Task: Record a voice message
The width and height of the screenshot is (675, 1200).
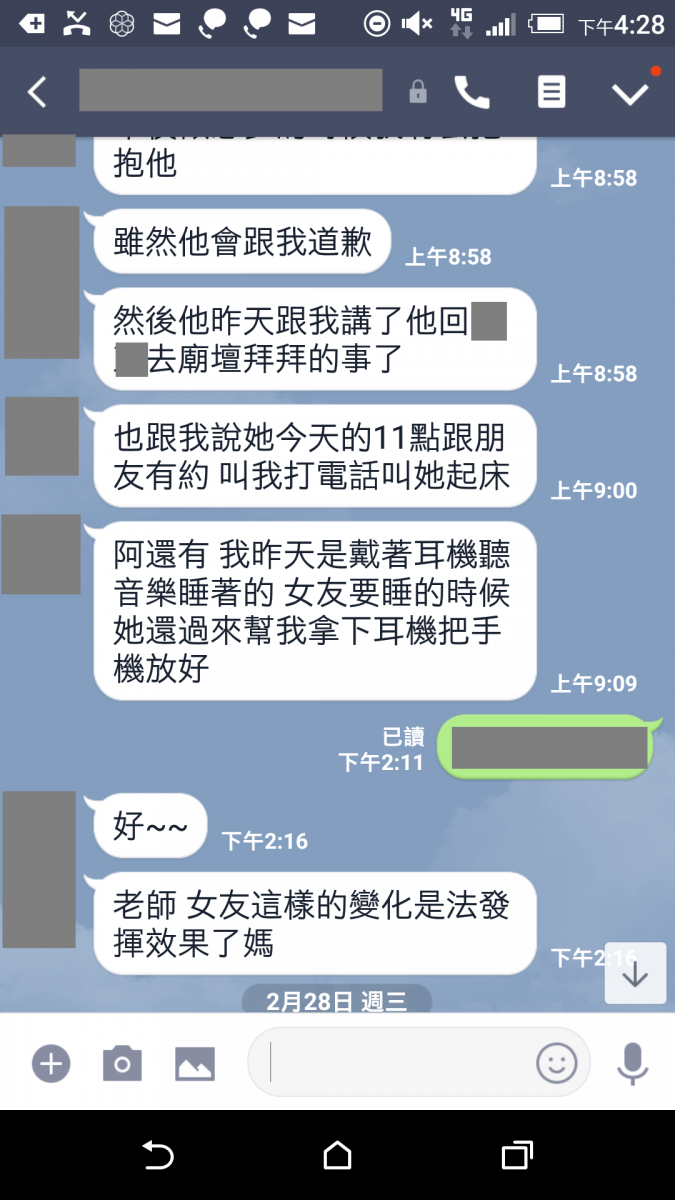Action: 632,1063
